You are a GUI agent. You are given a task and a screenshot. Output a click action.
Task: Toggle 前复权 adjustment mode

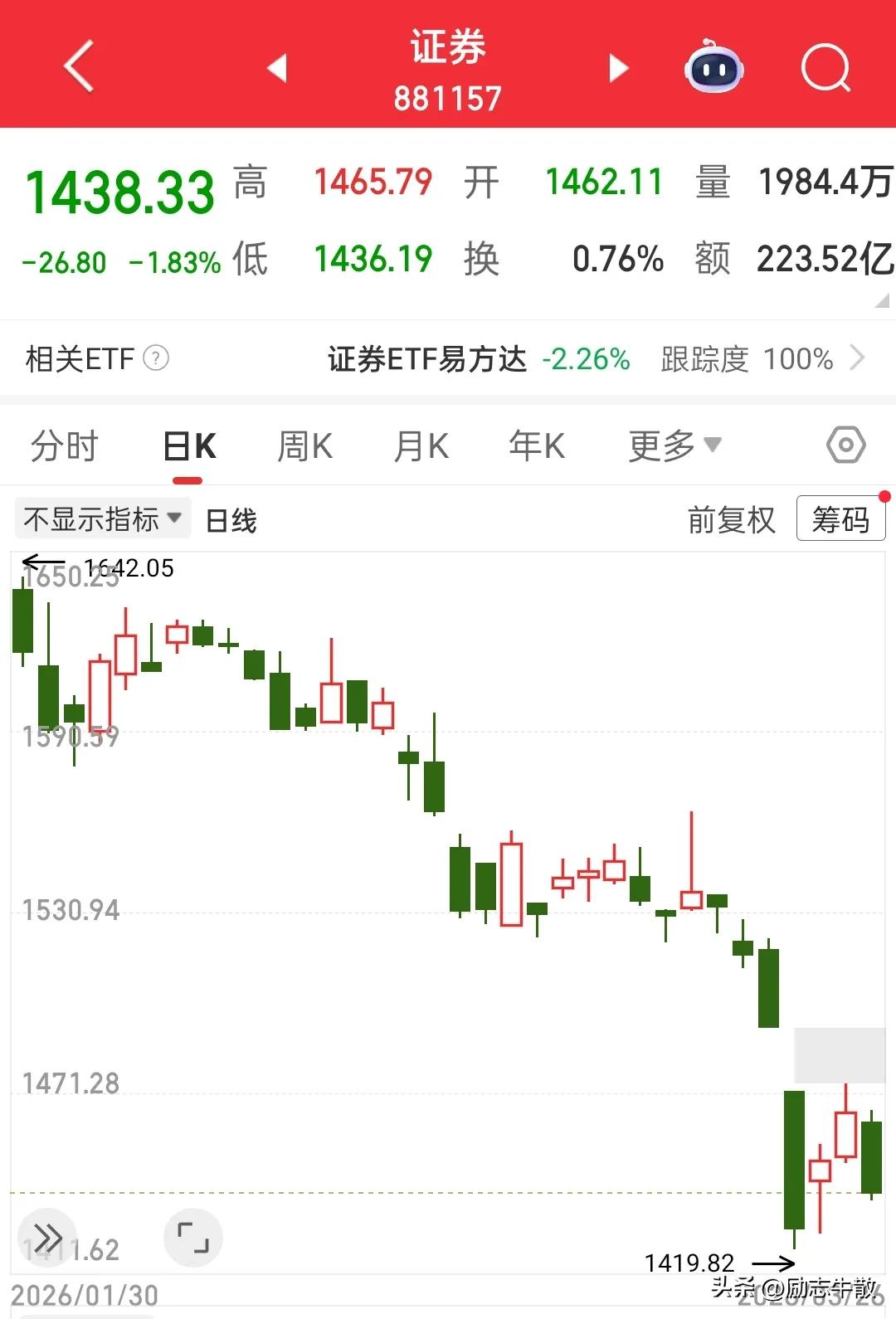732,520
